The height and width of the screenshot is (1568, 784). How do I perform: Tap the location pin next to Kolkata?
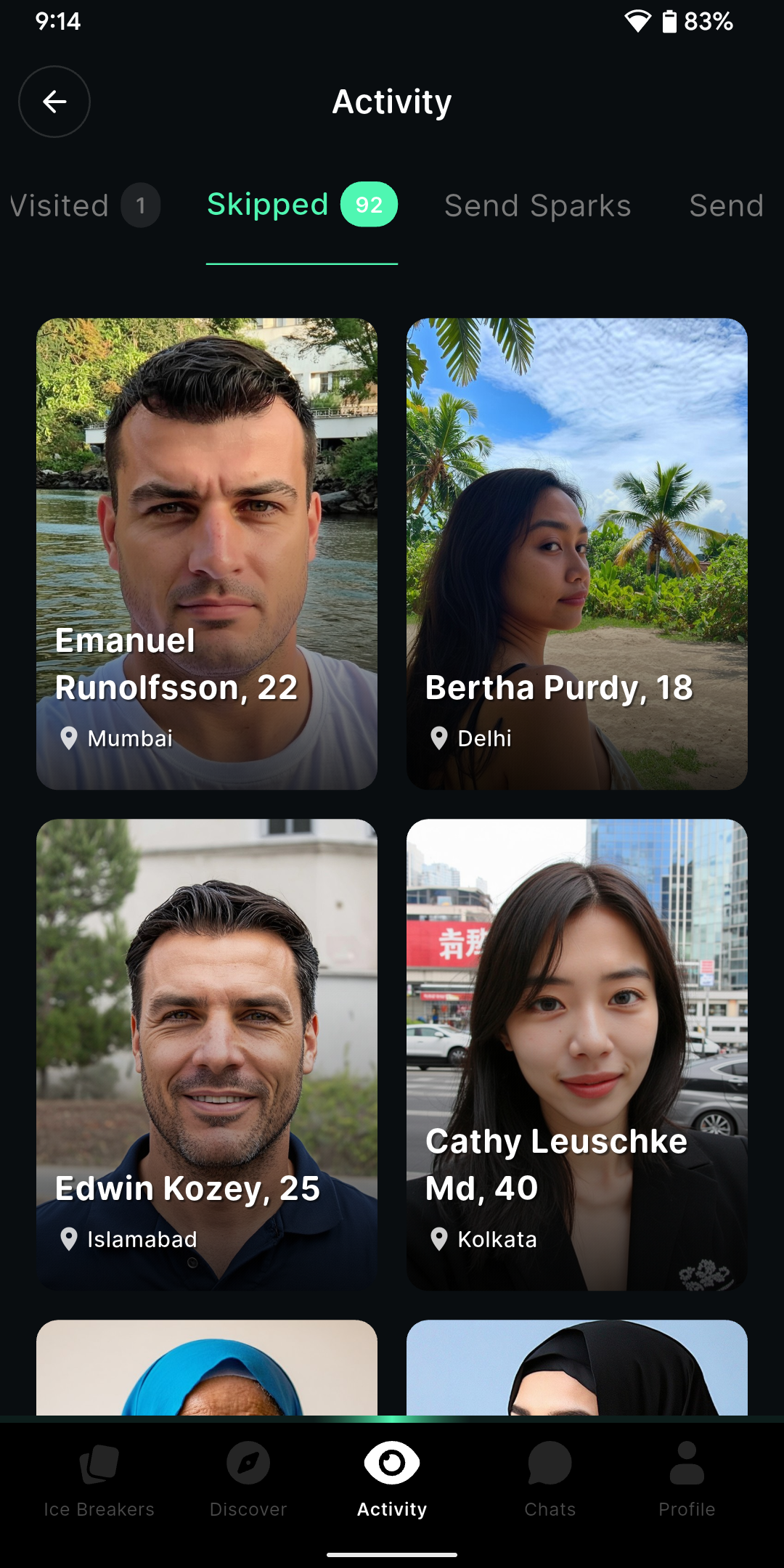pyautogui.click(x=438, y=1238)
